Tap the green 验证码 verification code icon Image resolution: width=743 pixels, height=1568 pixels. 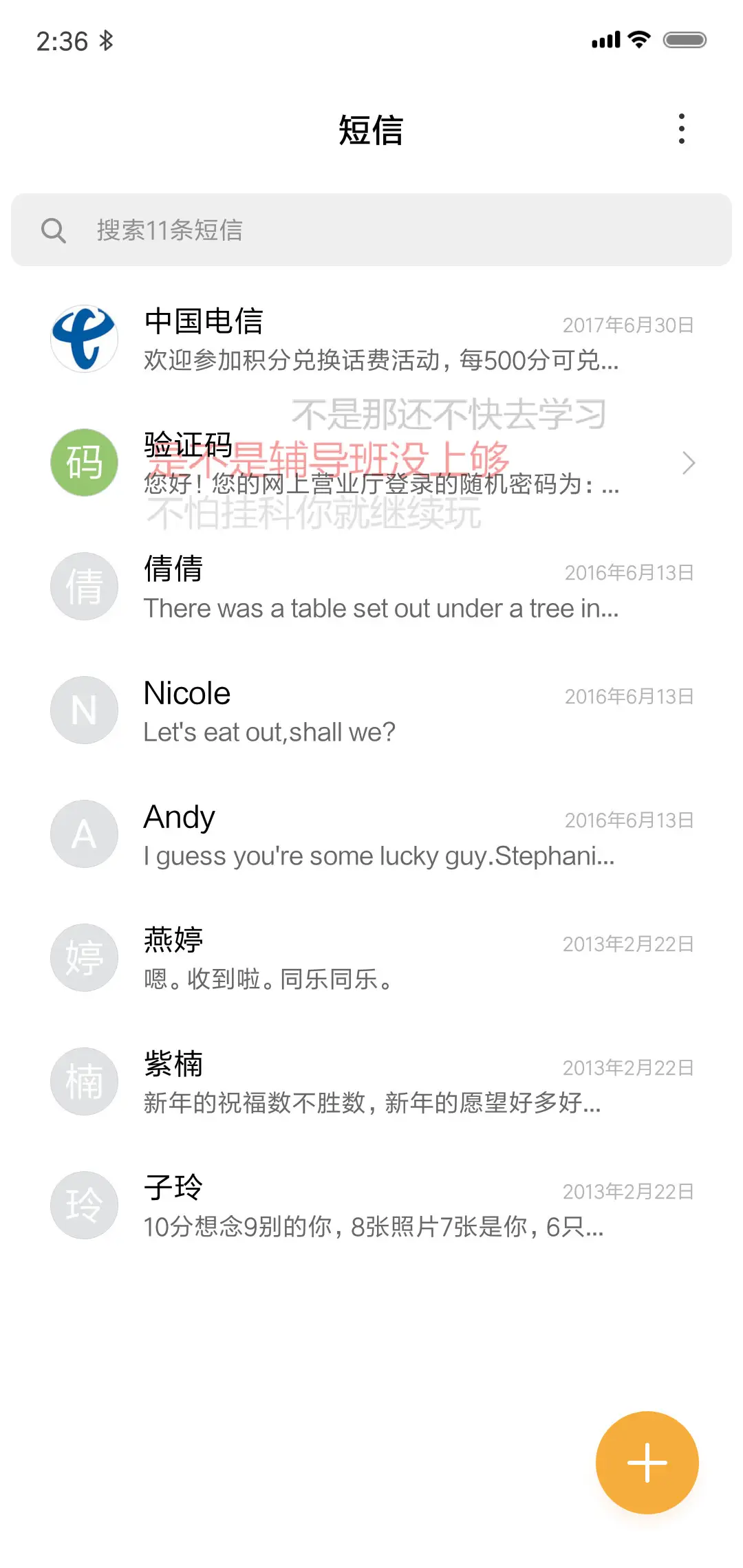(x=84, y=462)
